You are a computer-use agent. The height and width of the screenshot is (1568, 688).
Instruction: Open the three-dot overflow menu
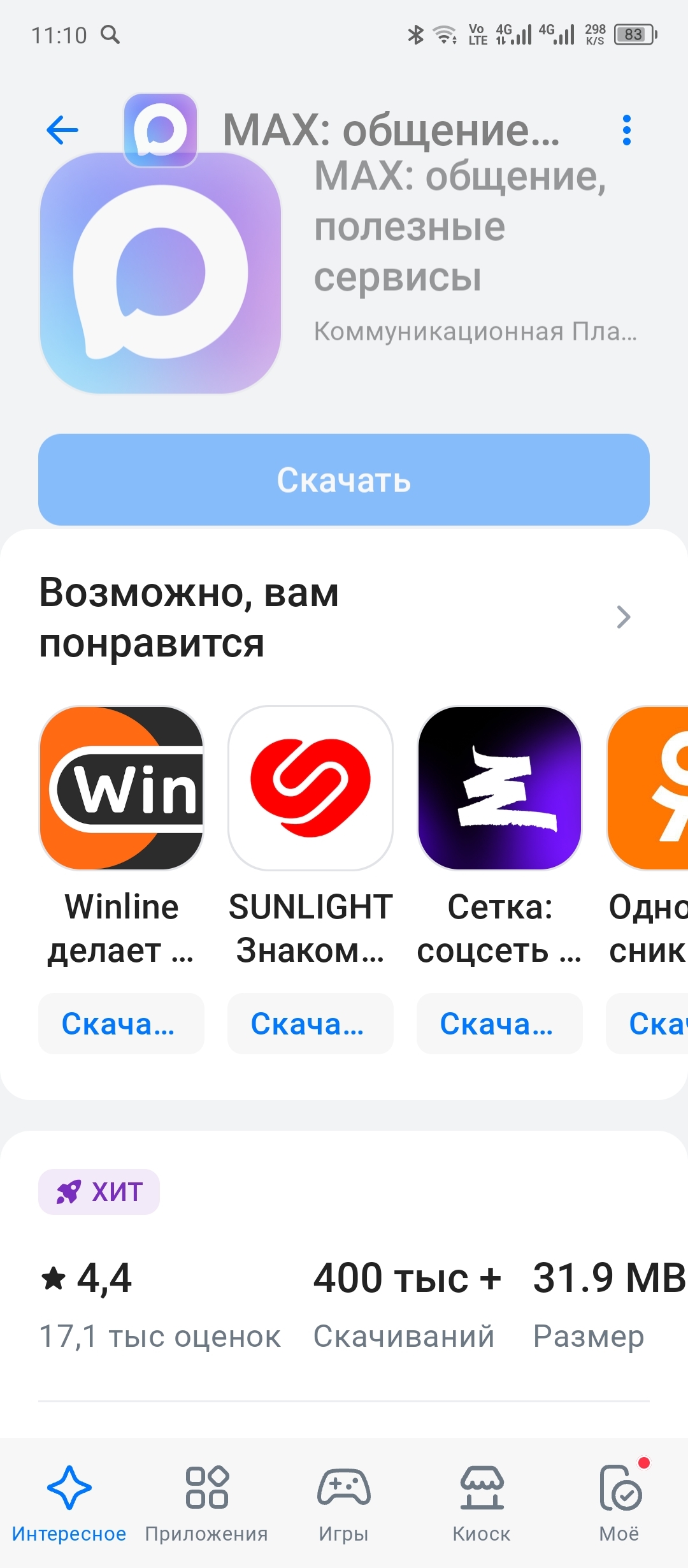[x=627, y=130]
